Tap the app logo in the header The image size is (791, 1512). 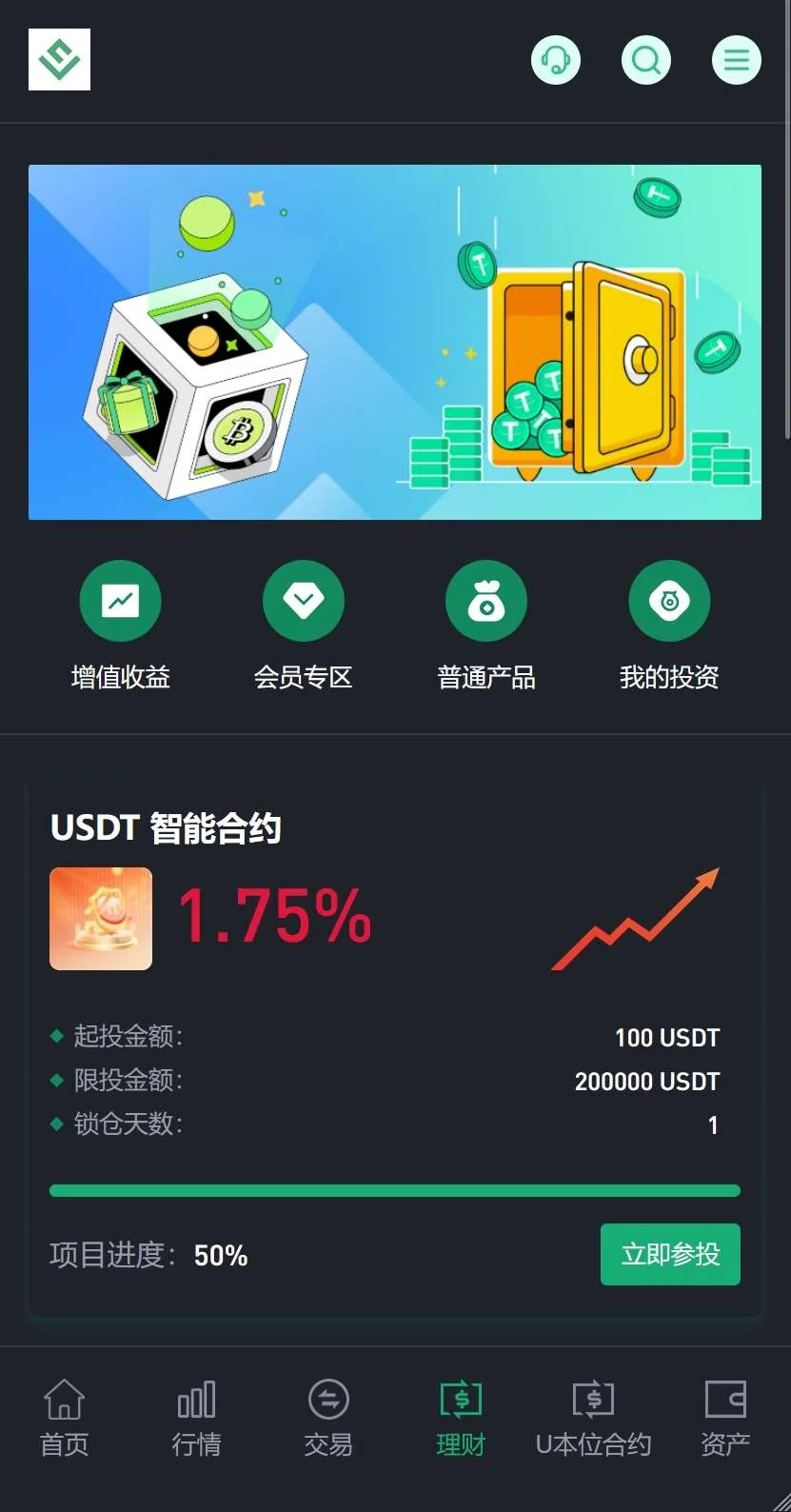click(59, 59)
